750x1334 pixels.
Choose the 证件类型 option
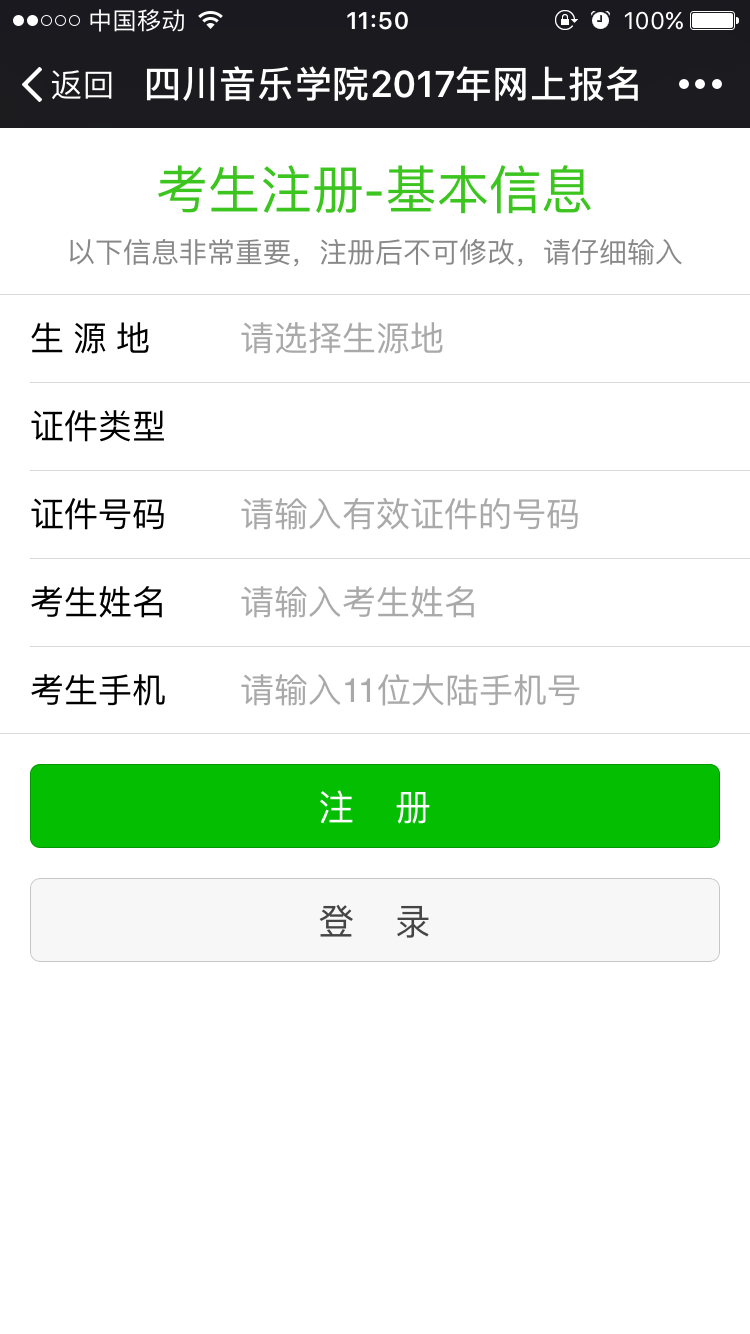pyautogui.click(x=480, y=427)
